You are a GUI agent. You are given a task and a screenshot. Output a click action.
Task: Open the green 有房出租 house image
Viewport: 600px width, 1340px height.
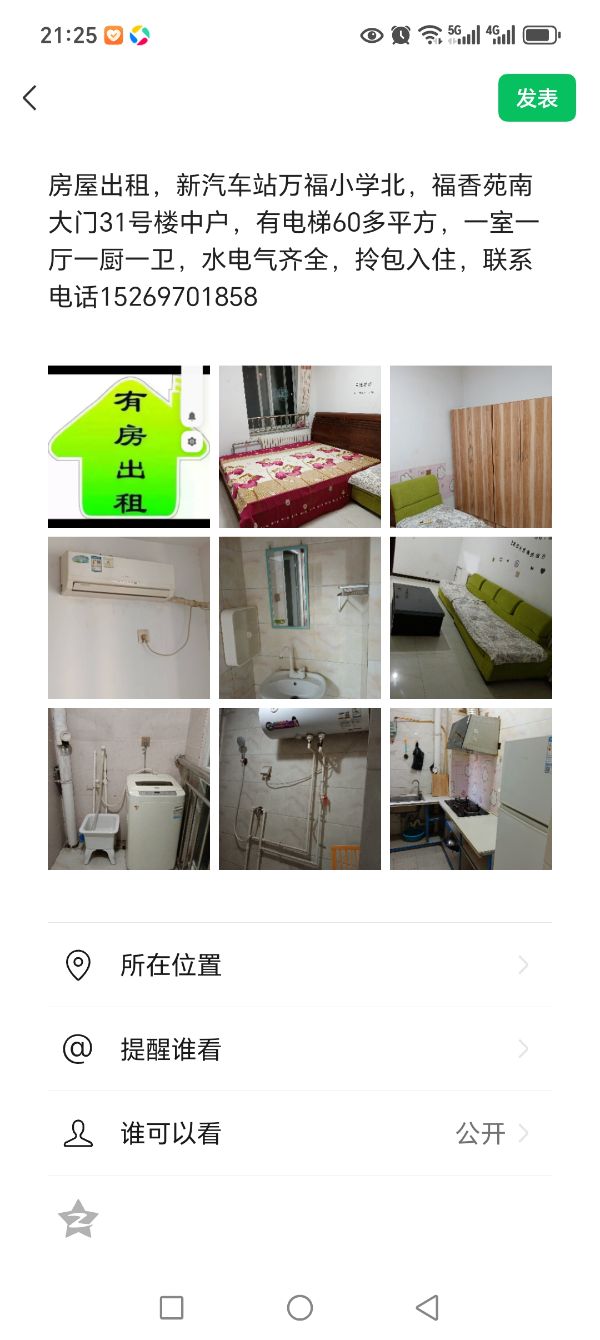[x=129, y=446]
